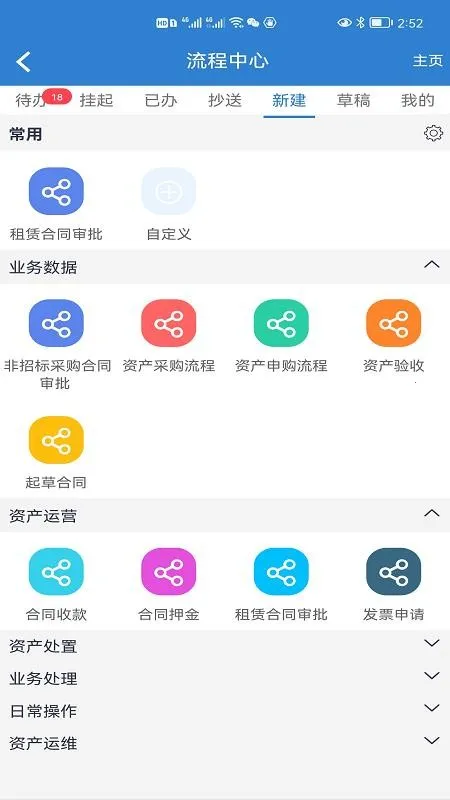
Task: Add a shortcut via 自定义
Action: pos(168,205)
